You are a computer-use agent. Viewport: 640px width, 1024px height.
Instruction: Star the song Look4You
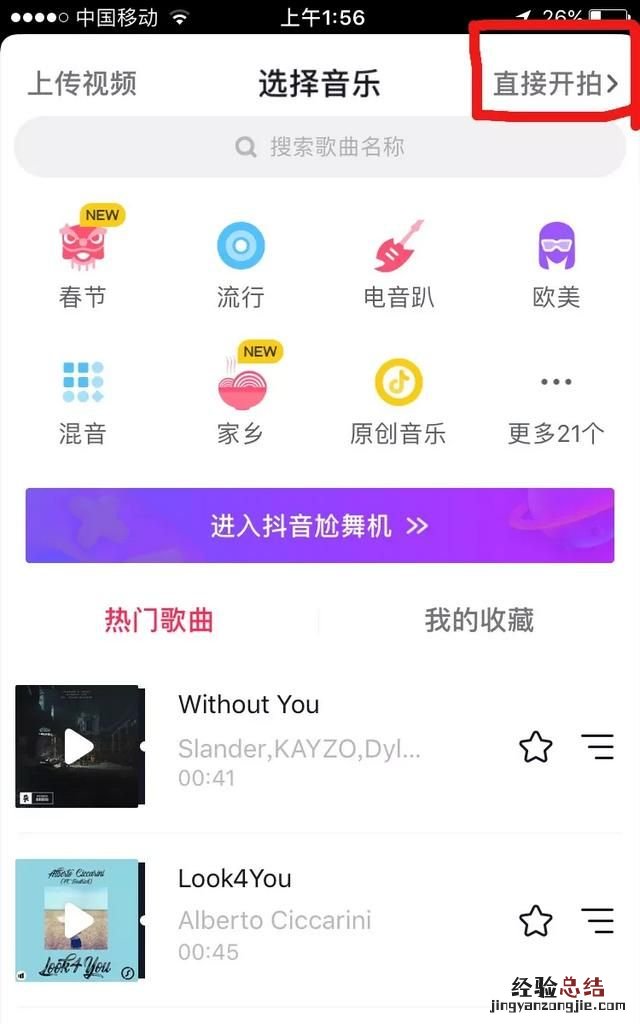pos(536,920)
